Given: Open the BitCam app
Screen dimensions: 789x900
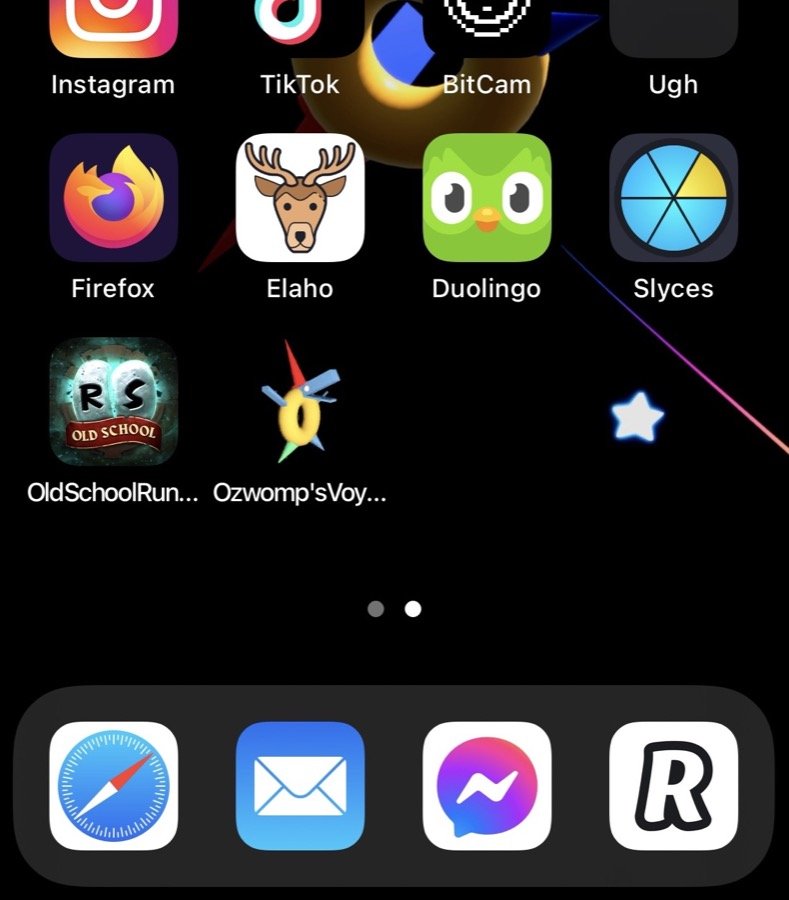Looking at the screenshot, I should (487, 30).
